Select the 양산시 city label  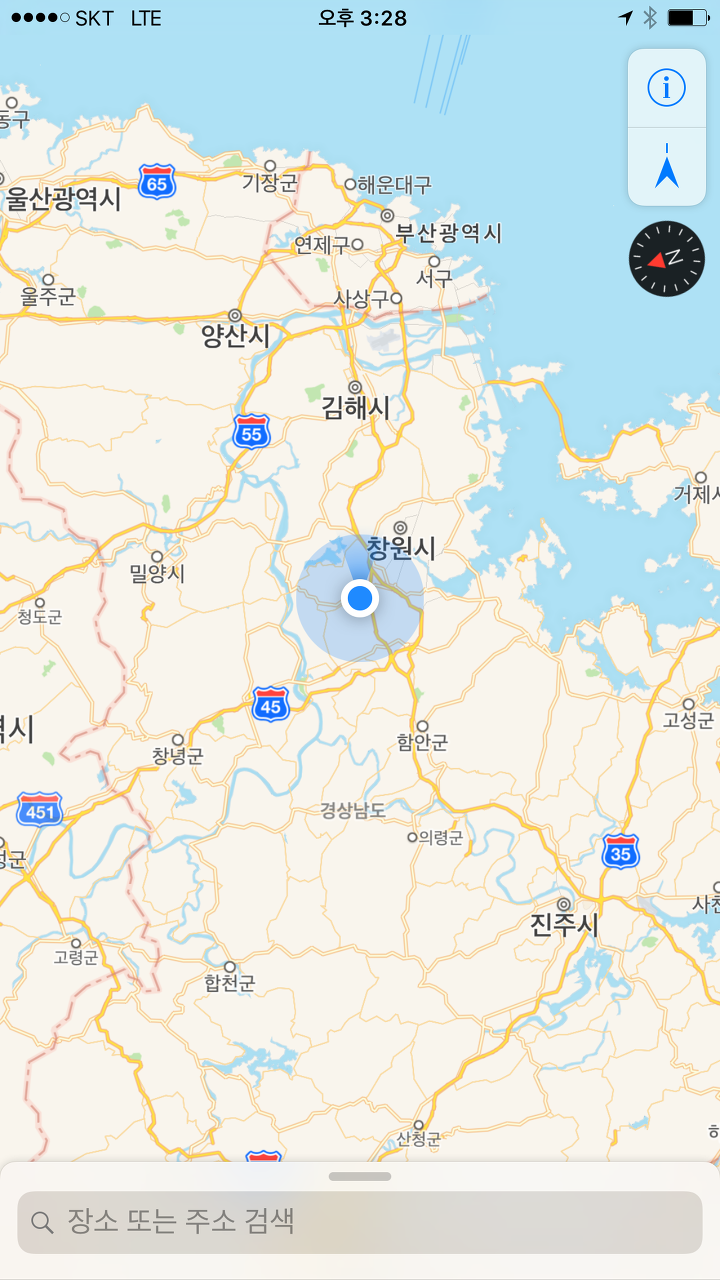(x=236, y=335)
